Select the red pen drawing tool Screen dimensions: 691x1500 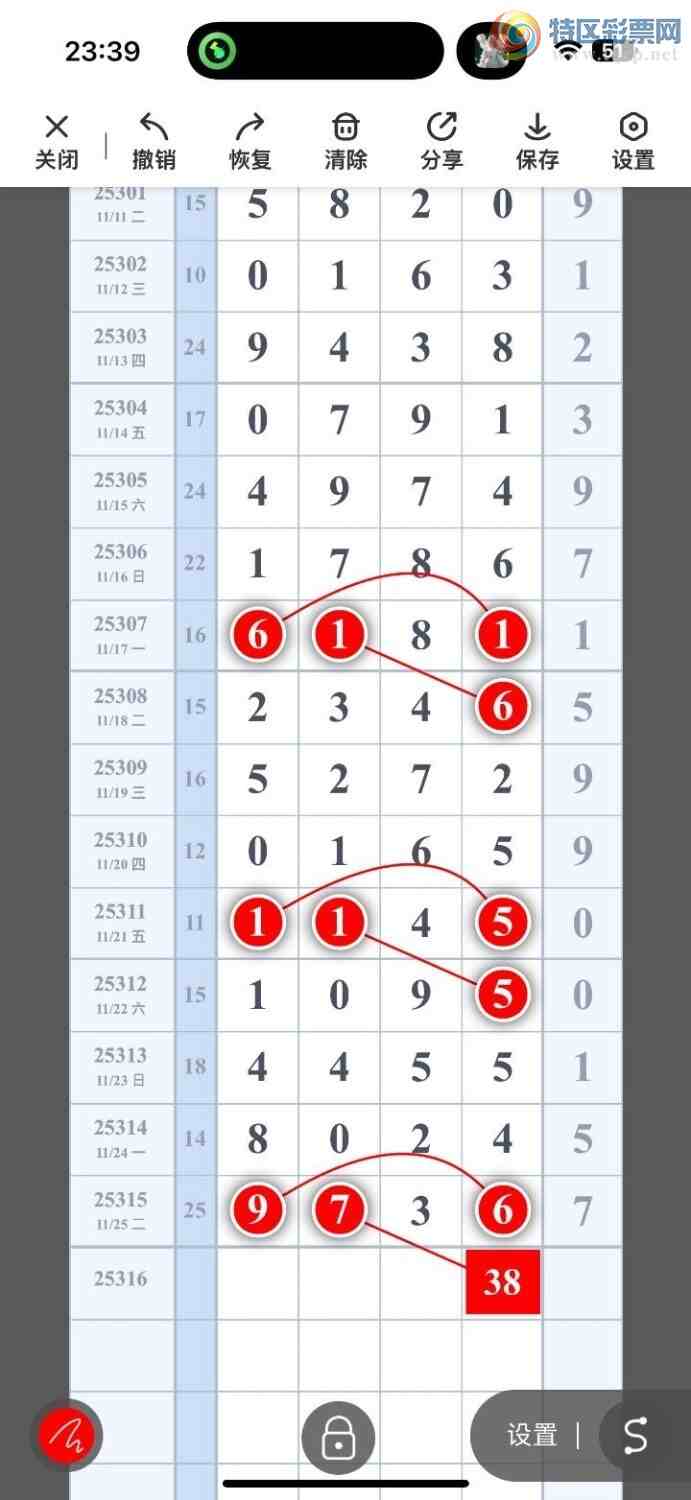tap(67, 1436)
